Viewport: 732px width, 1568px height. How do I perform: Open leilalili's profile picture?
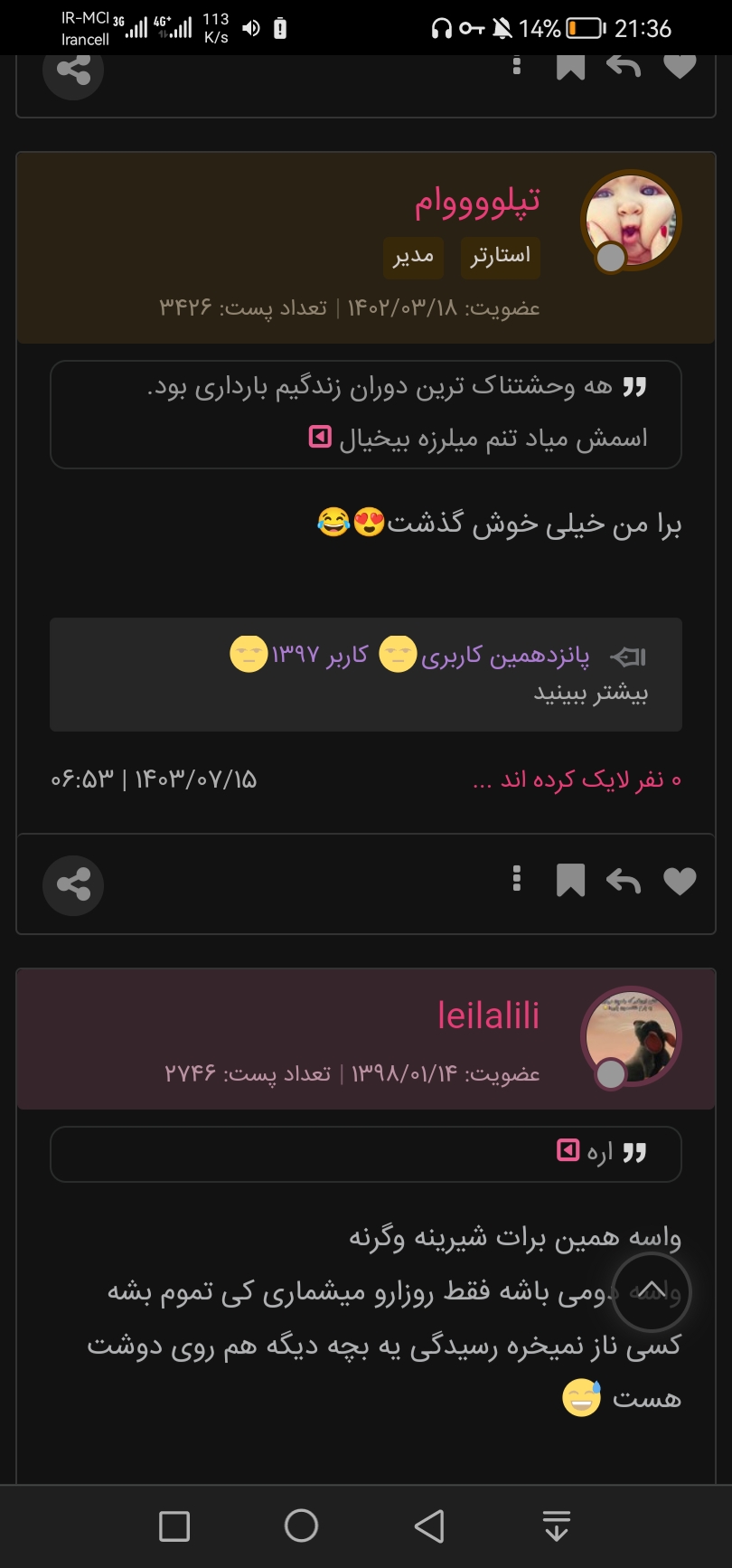630,1035
